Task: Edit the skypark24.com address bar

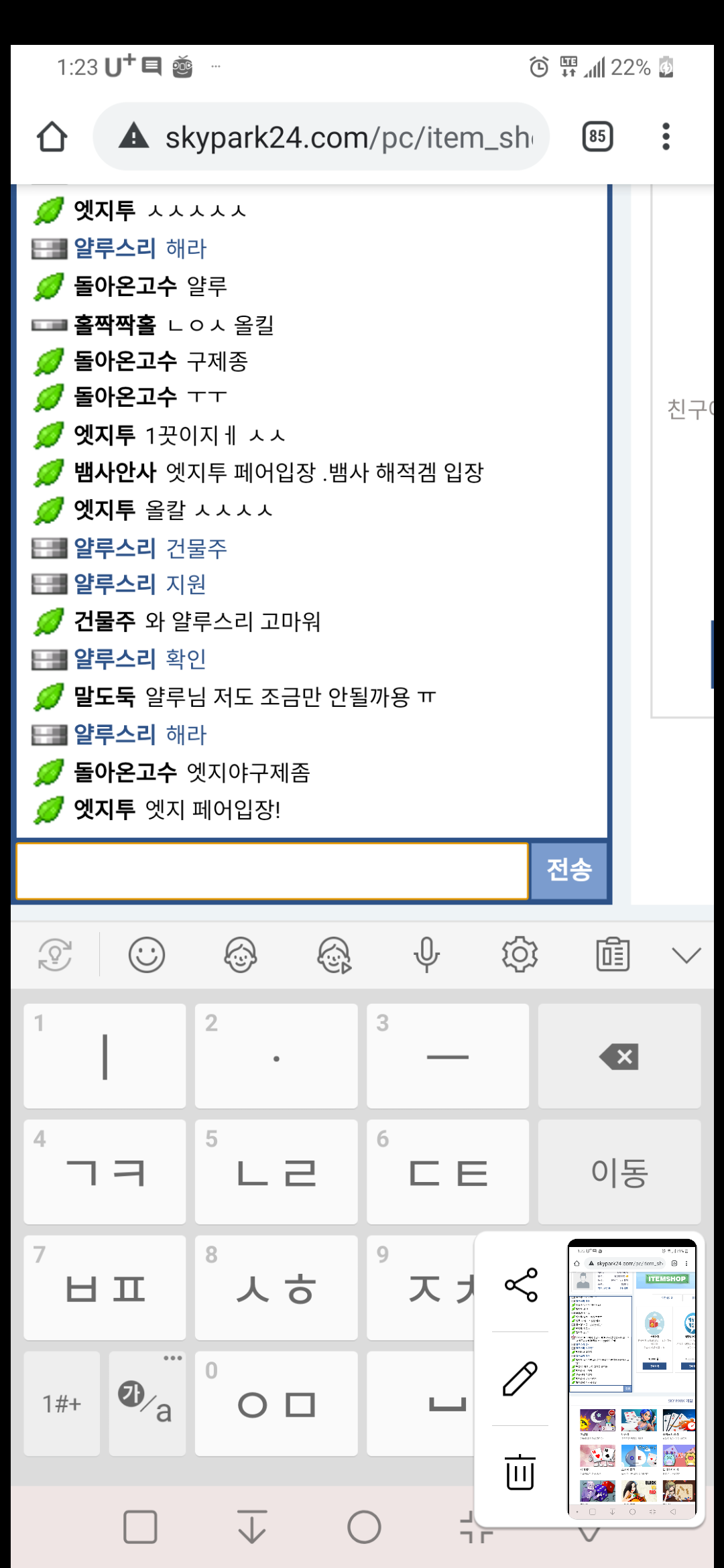Action: [335, 137]
